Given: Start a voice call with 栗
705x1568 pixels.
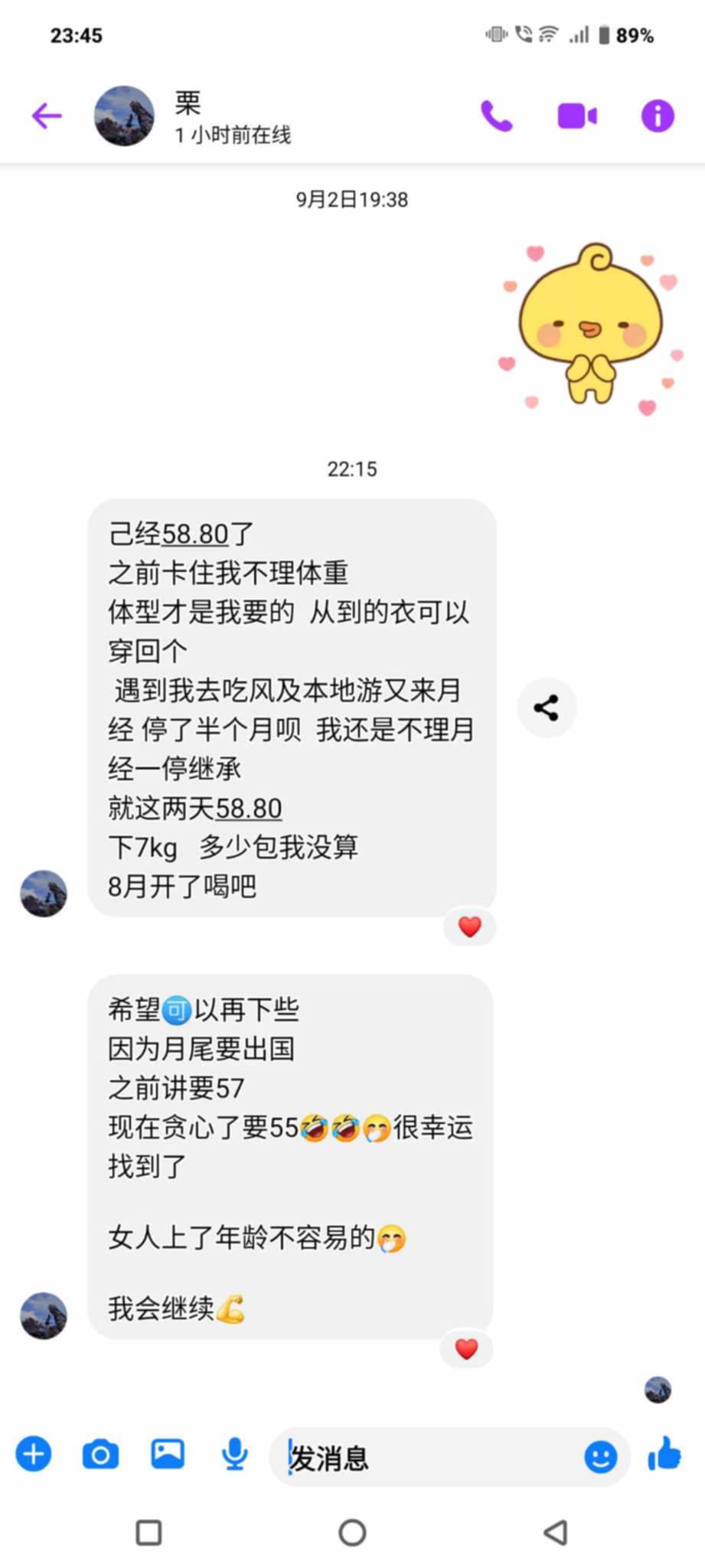Looking at the screenshot, I should [x=496, y=116].
